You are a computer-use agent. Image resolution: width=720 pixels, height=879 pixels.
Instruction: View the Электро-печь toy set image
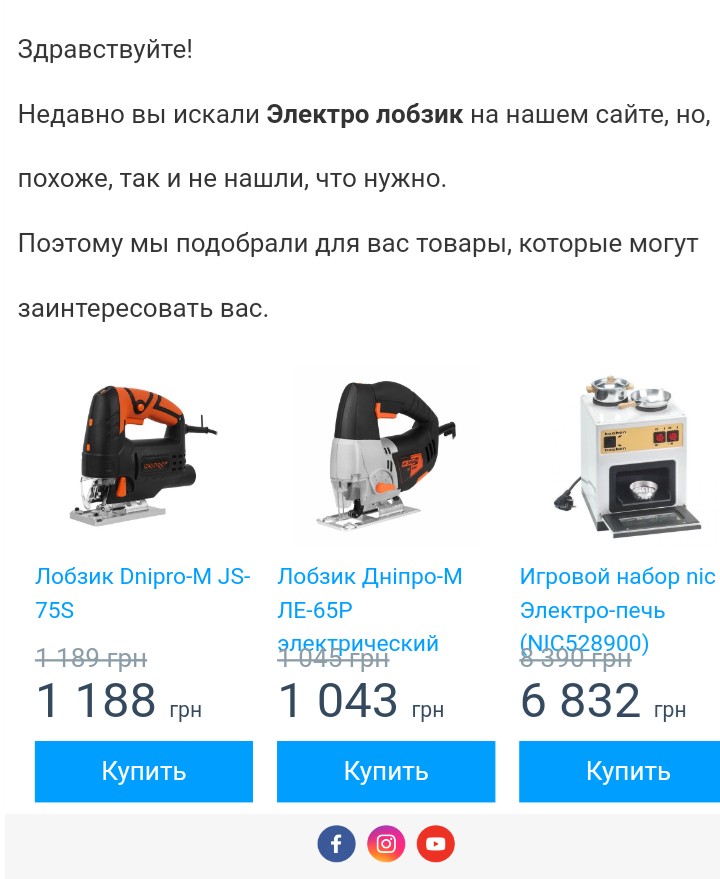click(625, 455)
